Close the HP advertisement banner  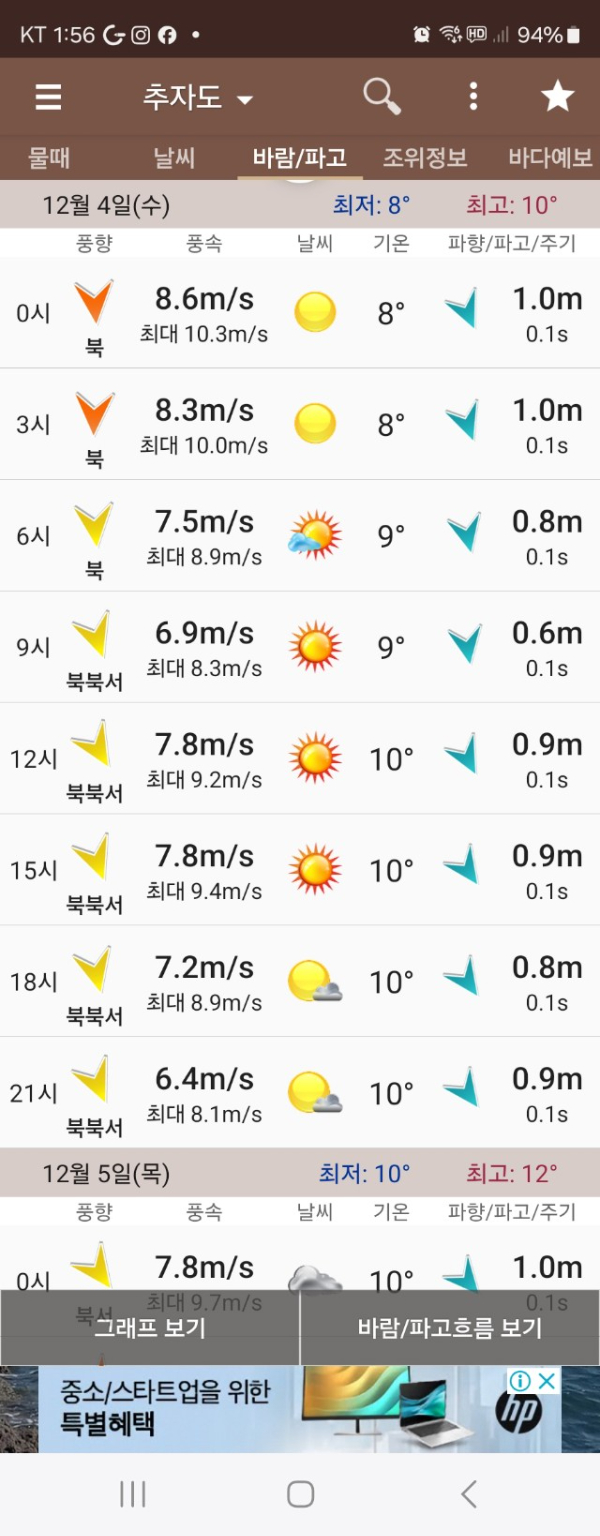(x=547, y=1381)
